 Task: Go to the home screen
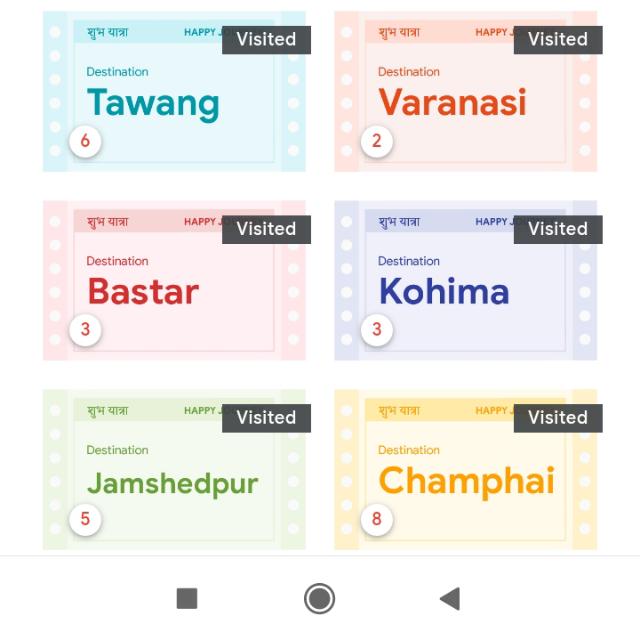(319, 598)
